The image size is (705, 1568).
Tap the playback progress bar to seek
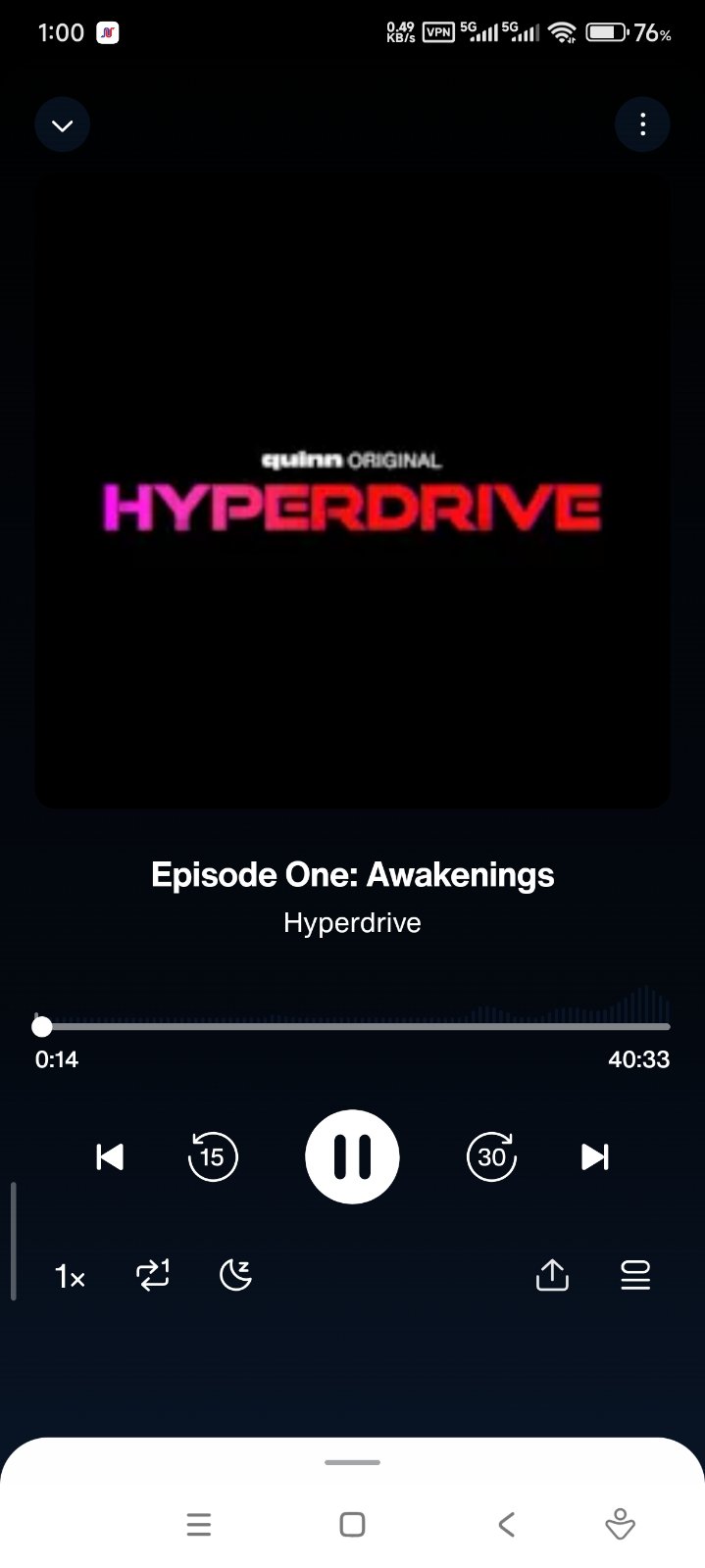tap(353, 1026)
